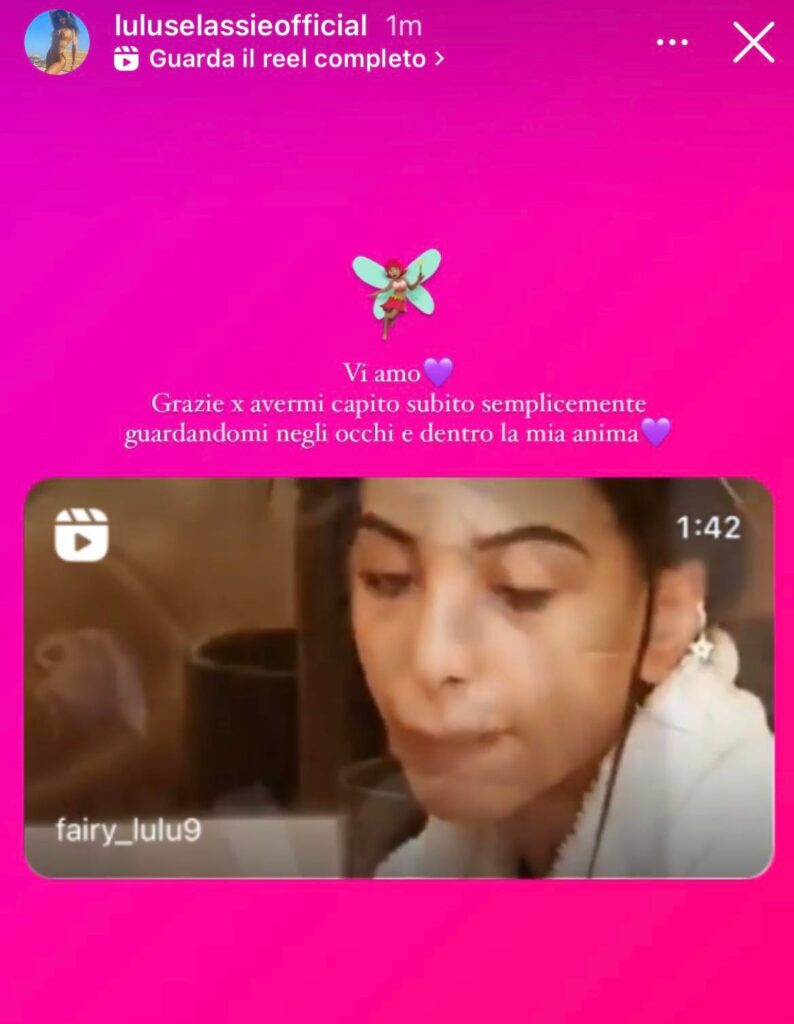Tap 'Guarda il reel completo' link

coord(287,59)
